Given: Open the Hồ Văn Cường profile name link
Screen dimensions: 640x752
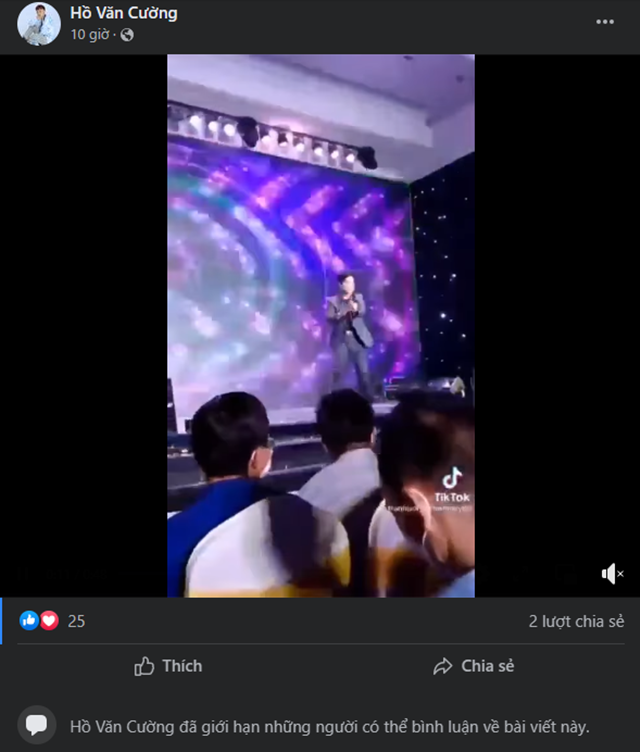Looking at the screenshot, I should click(123, 13).
